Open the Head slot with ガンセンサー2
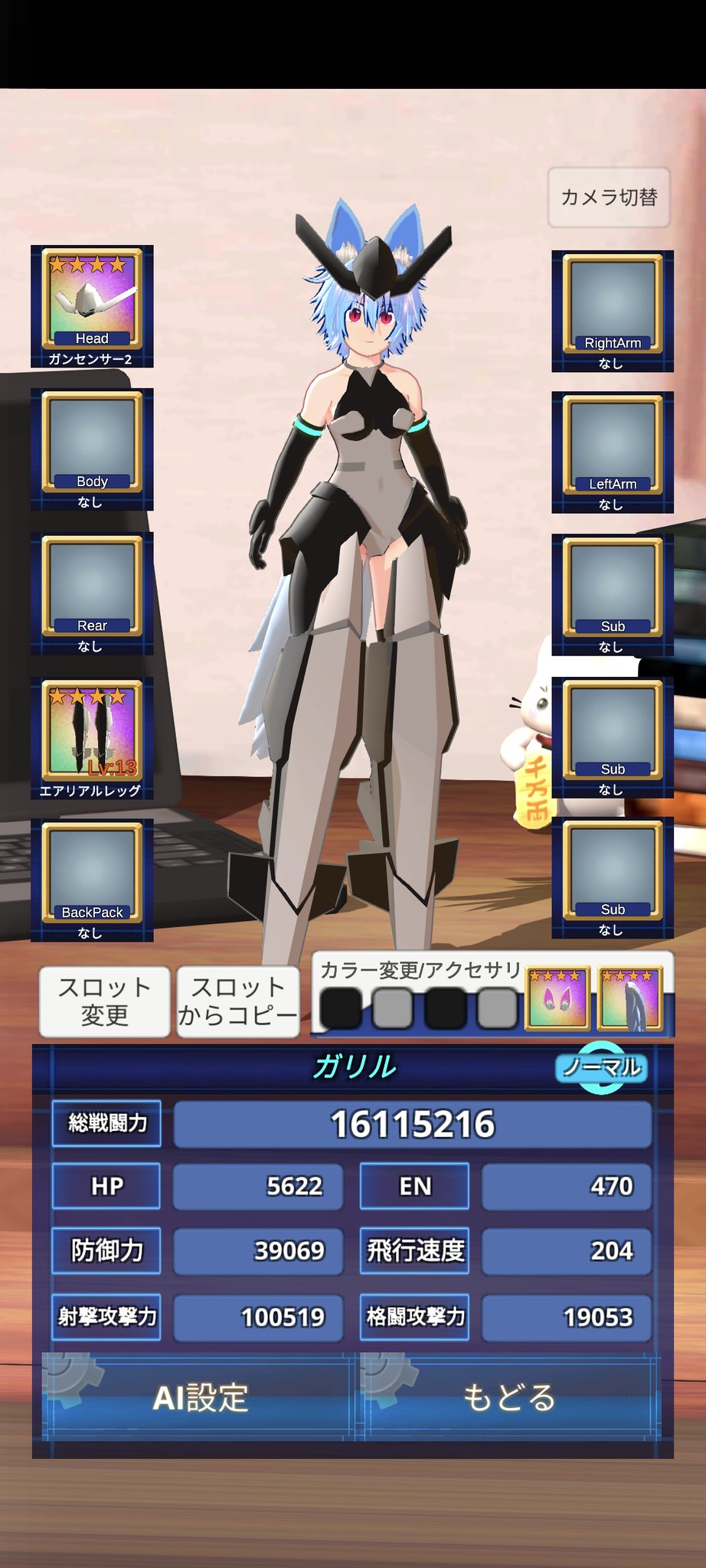The height and width of the screenshot is (1568, 706). pyautogui.click(x=92, y=305)
